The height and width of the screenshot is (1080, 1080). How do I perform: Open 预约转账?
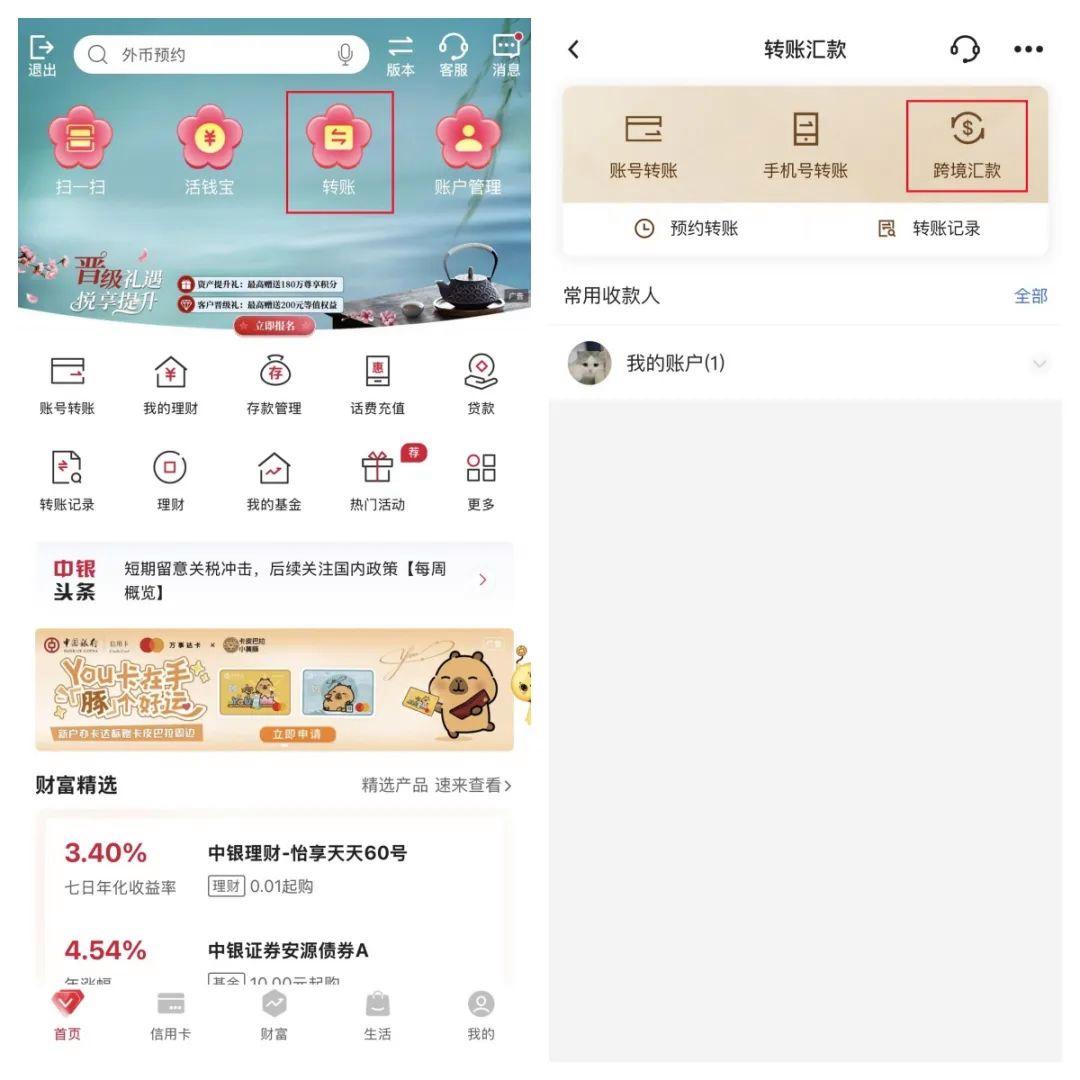[x=687, y=229]
